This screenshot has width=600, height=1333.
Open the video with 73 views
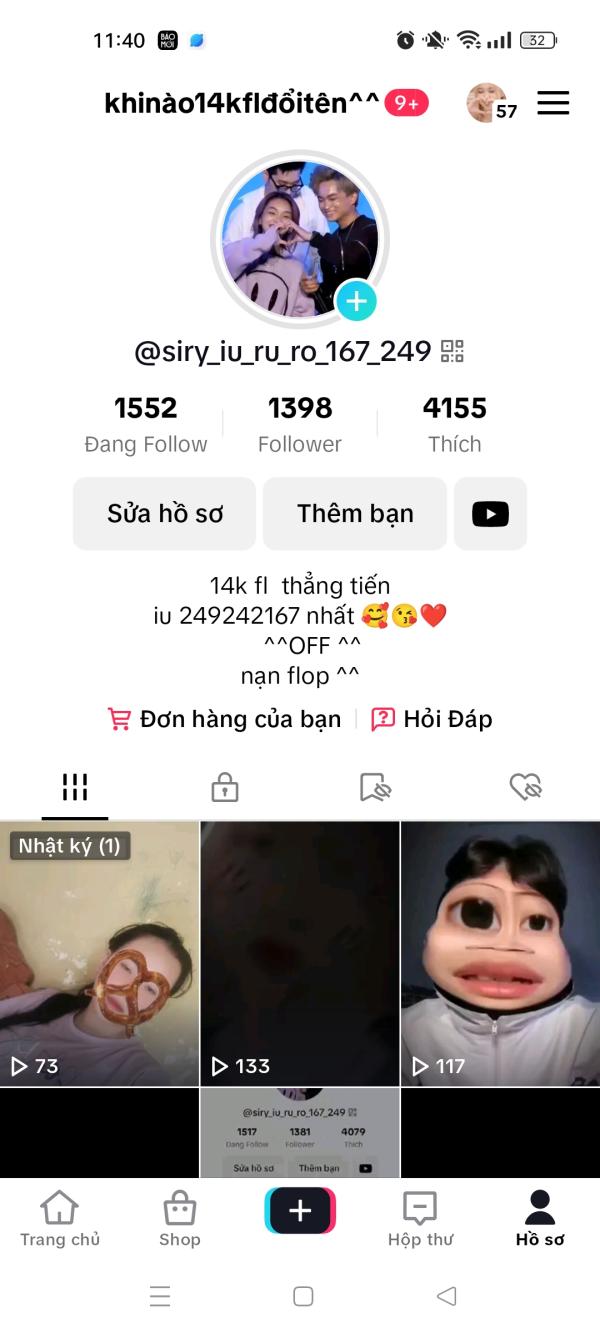[x=99, y=952]
